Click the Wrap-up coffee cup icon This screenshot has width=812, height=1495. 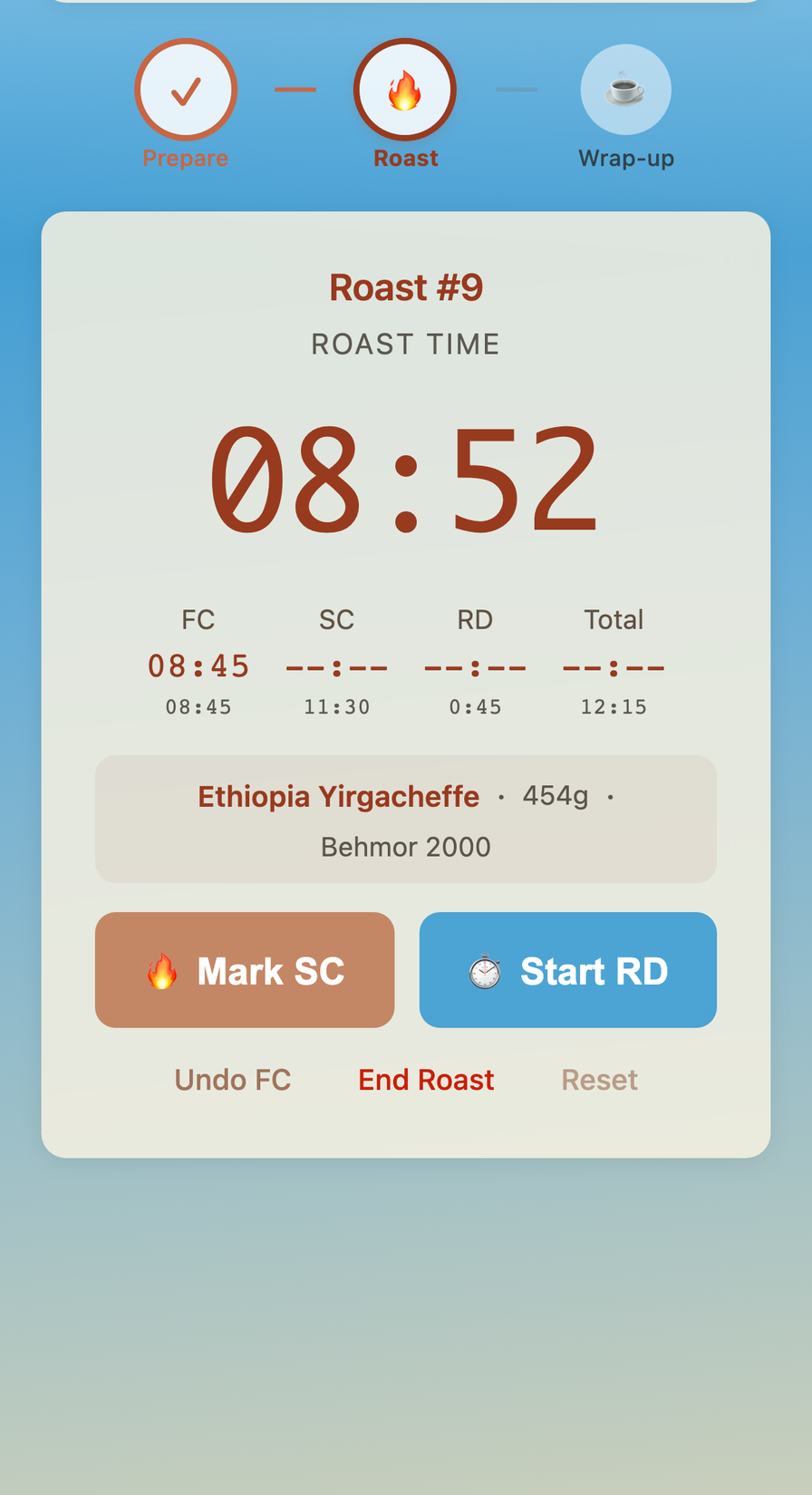coord(625,87)
